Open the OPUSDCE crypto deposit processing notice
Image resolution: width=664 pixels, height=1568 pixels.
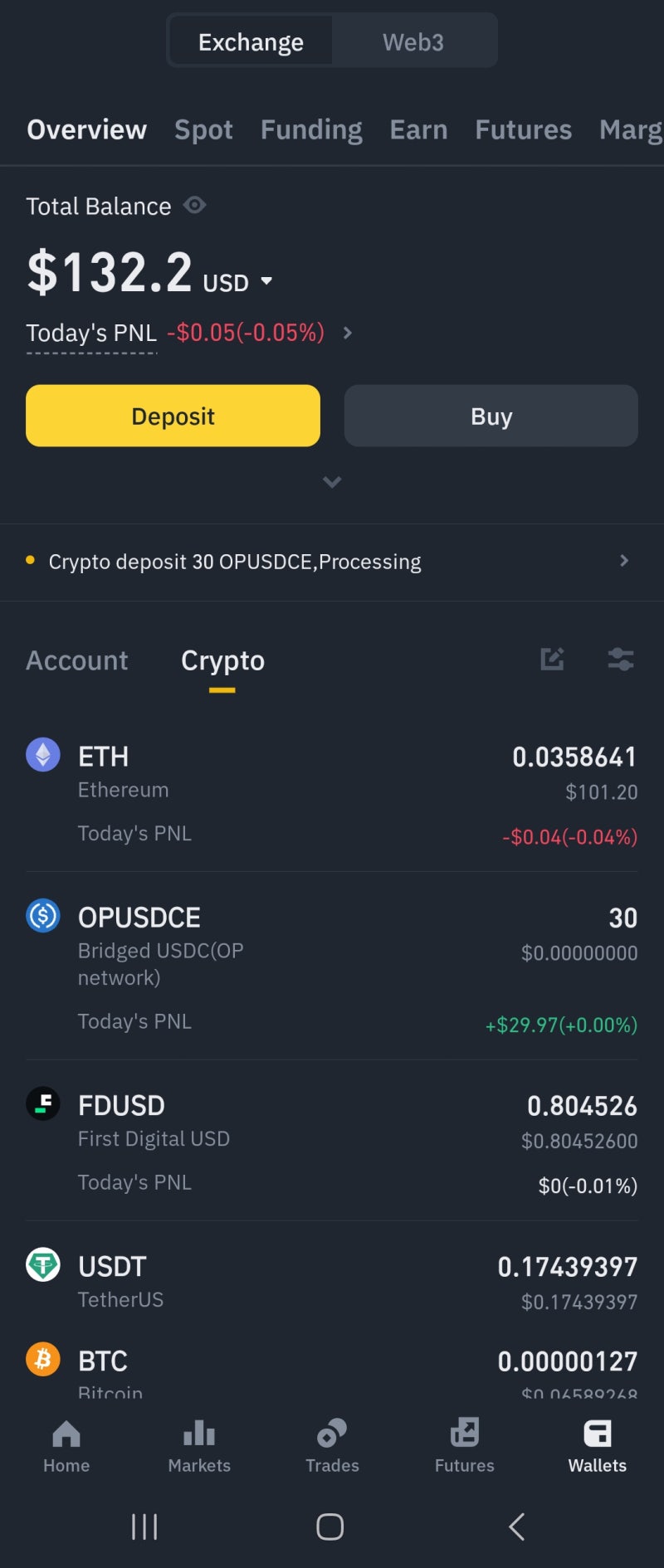pos(332,562)
